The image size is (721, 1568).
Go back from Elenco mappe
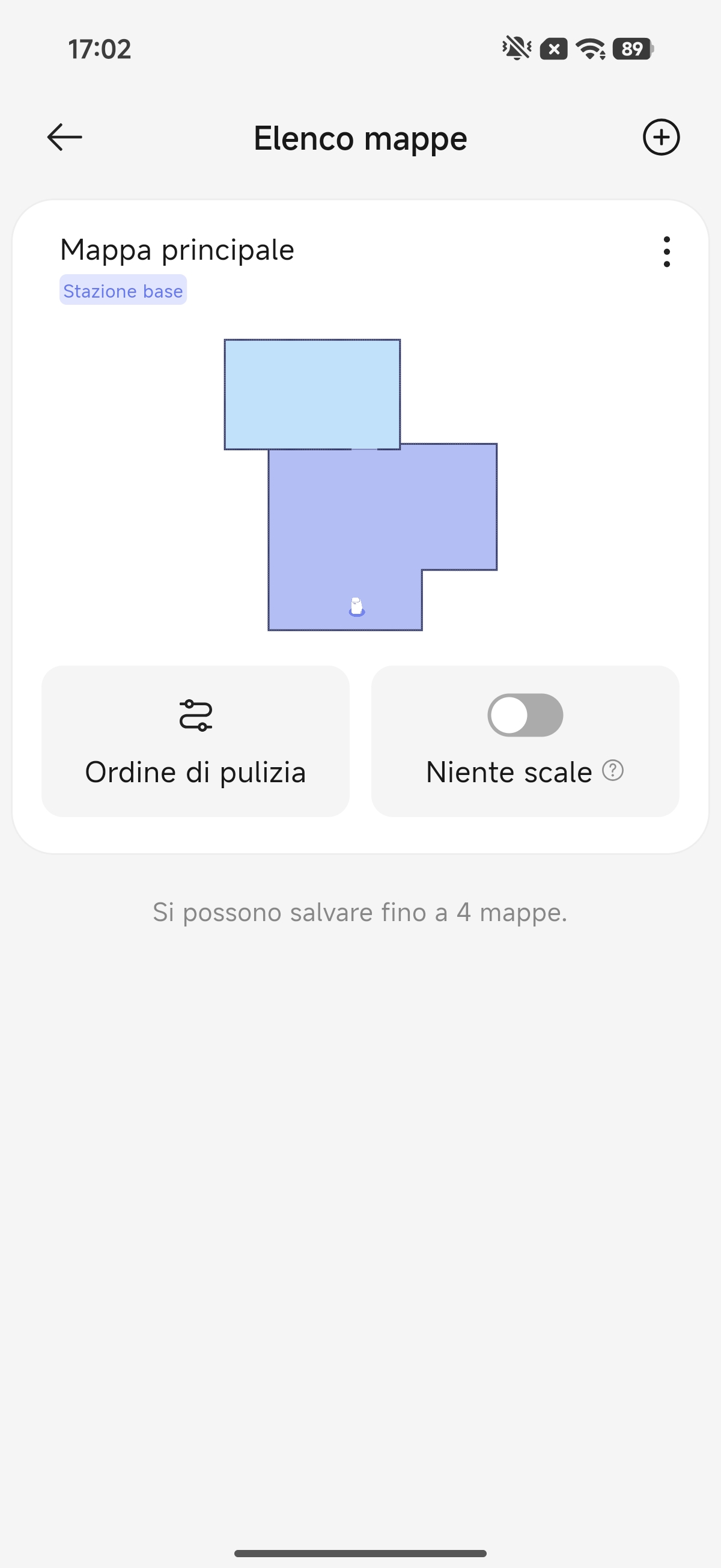point(64,137)
